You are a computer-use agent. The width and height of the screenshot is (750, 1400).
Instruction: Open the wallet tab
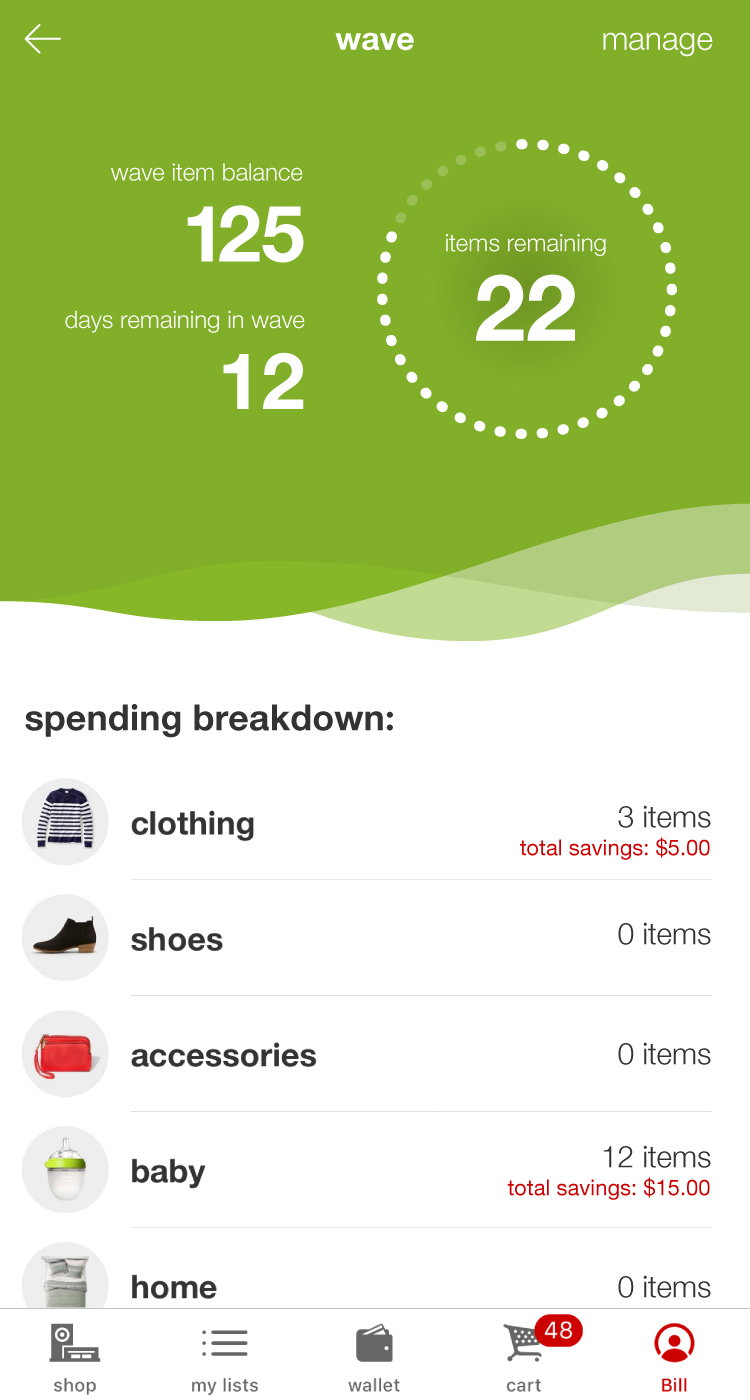click(374, 1356)
